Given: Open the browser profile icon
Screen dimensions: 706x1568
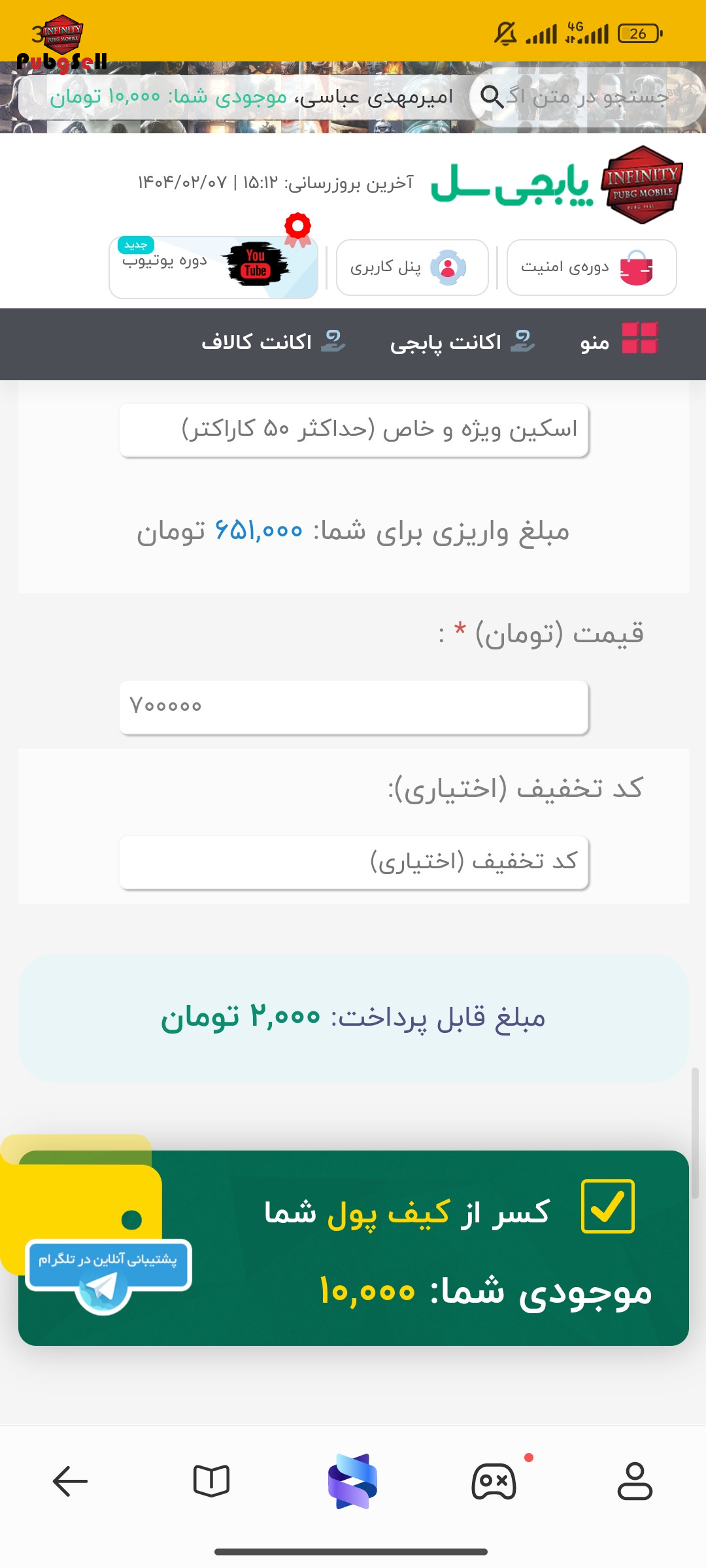Looking at the screenshot, I should click(x=635, y=1481).
